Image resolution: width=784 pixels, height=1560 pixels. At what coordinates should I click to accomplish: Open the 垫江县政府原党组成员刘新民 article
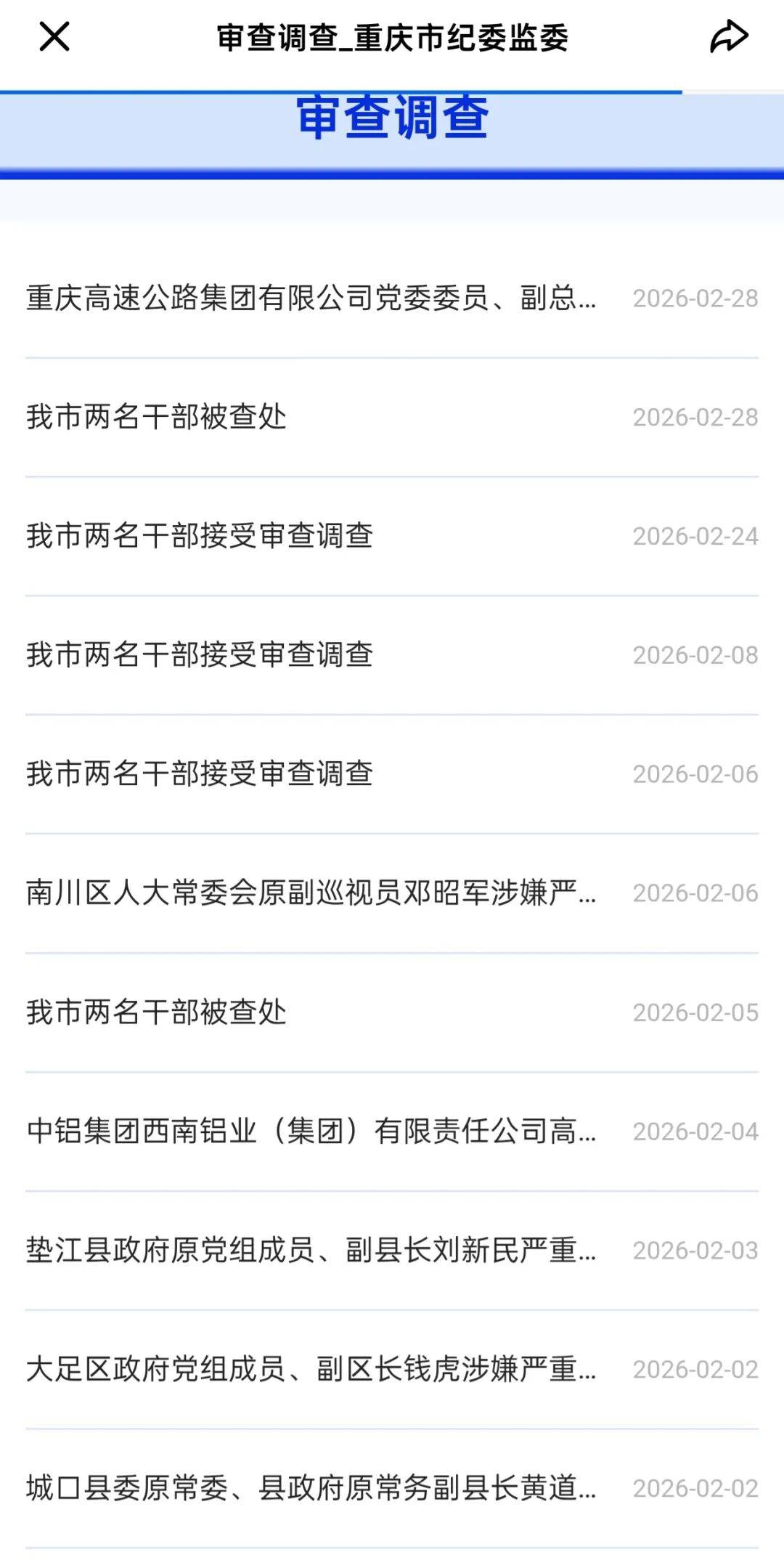pyautogui.click(x=311, y=1251)
